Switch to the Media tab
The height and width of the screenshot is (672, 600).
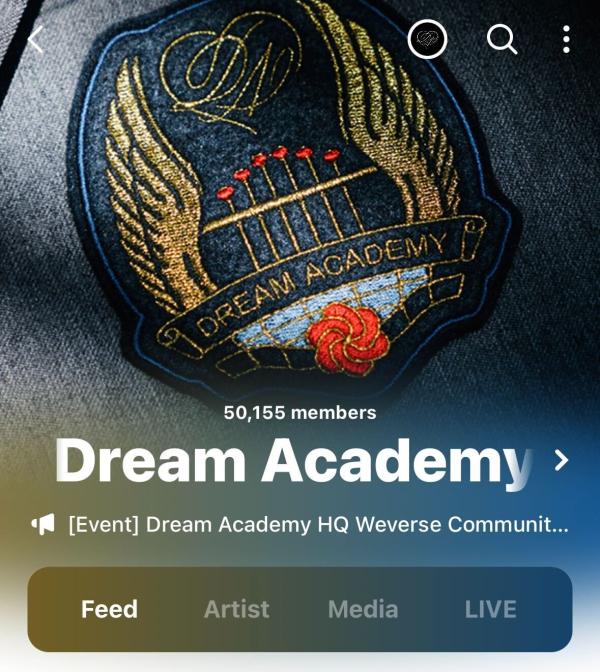pos(363,609)
